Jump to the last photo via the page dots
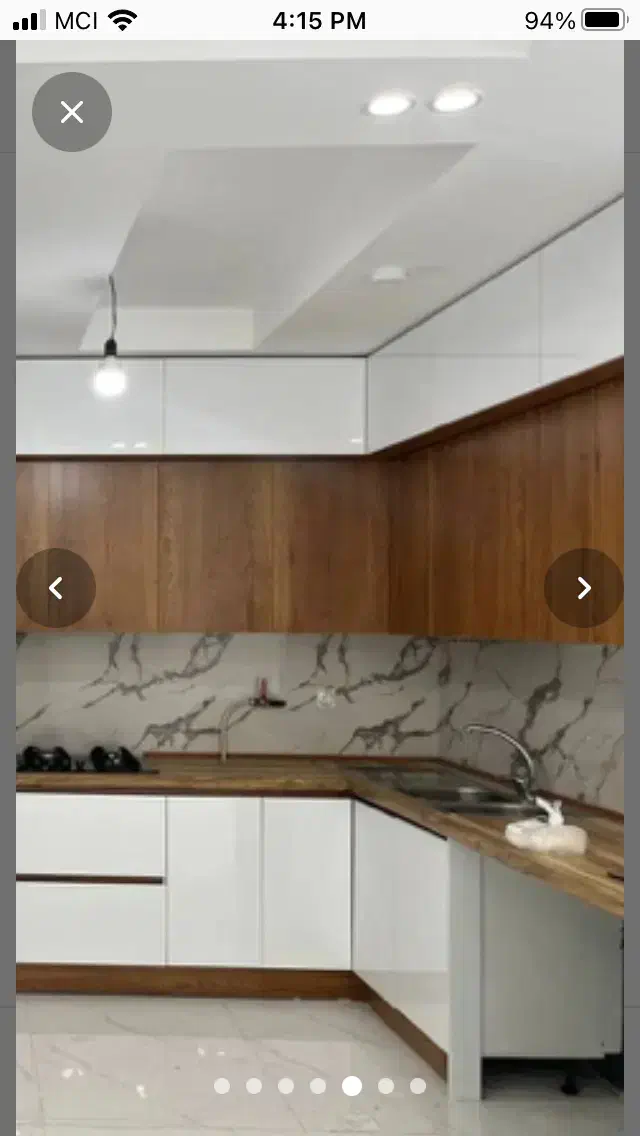The width and height of the screenshot is (640, 1136). (418, 1086)
